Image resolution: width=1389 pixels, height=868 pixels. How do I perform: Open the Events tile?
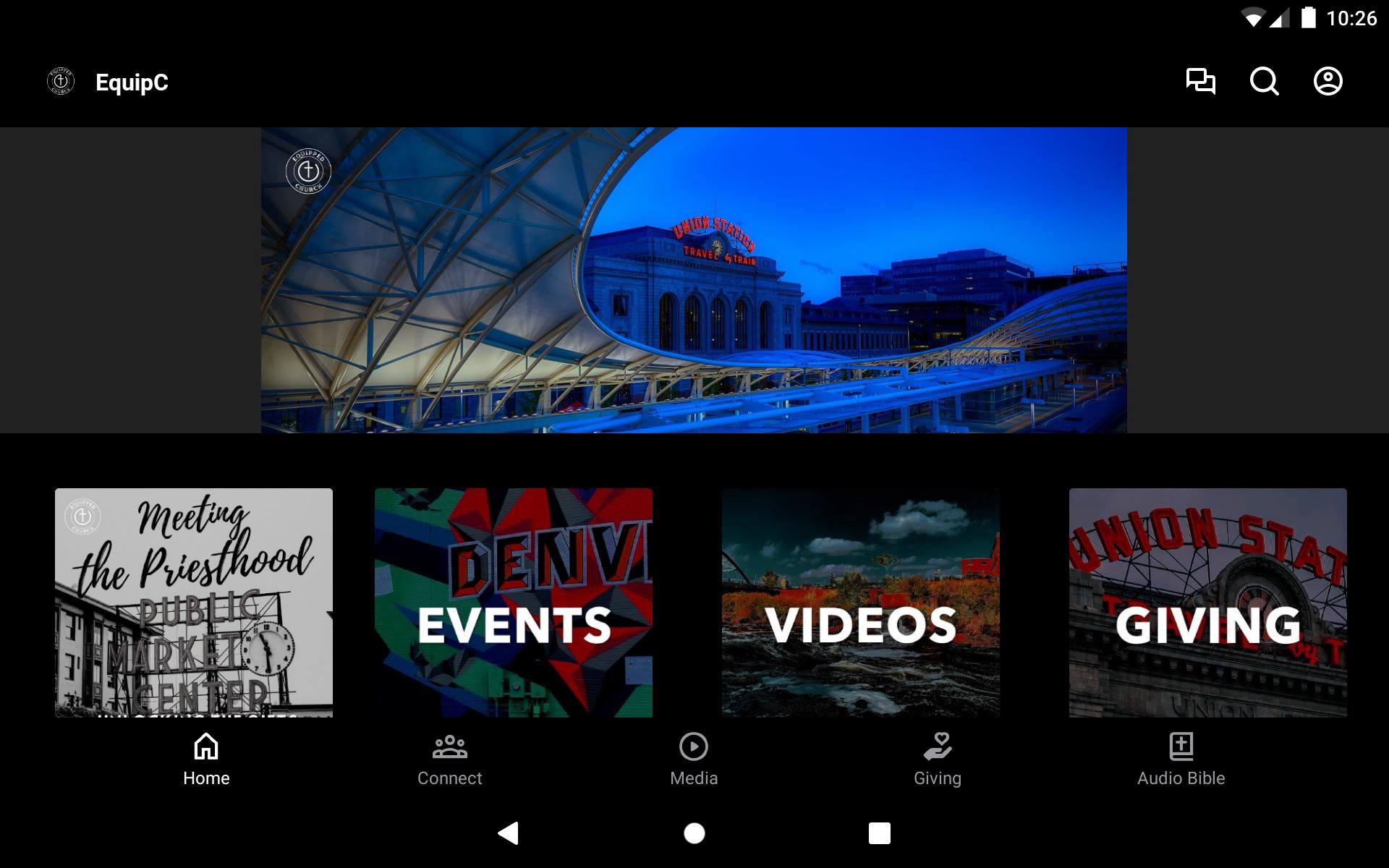tap(514, 603)
